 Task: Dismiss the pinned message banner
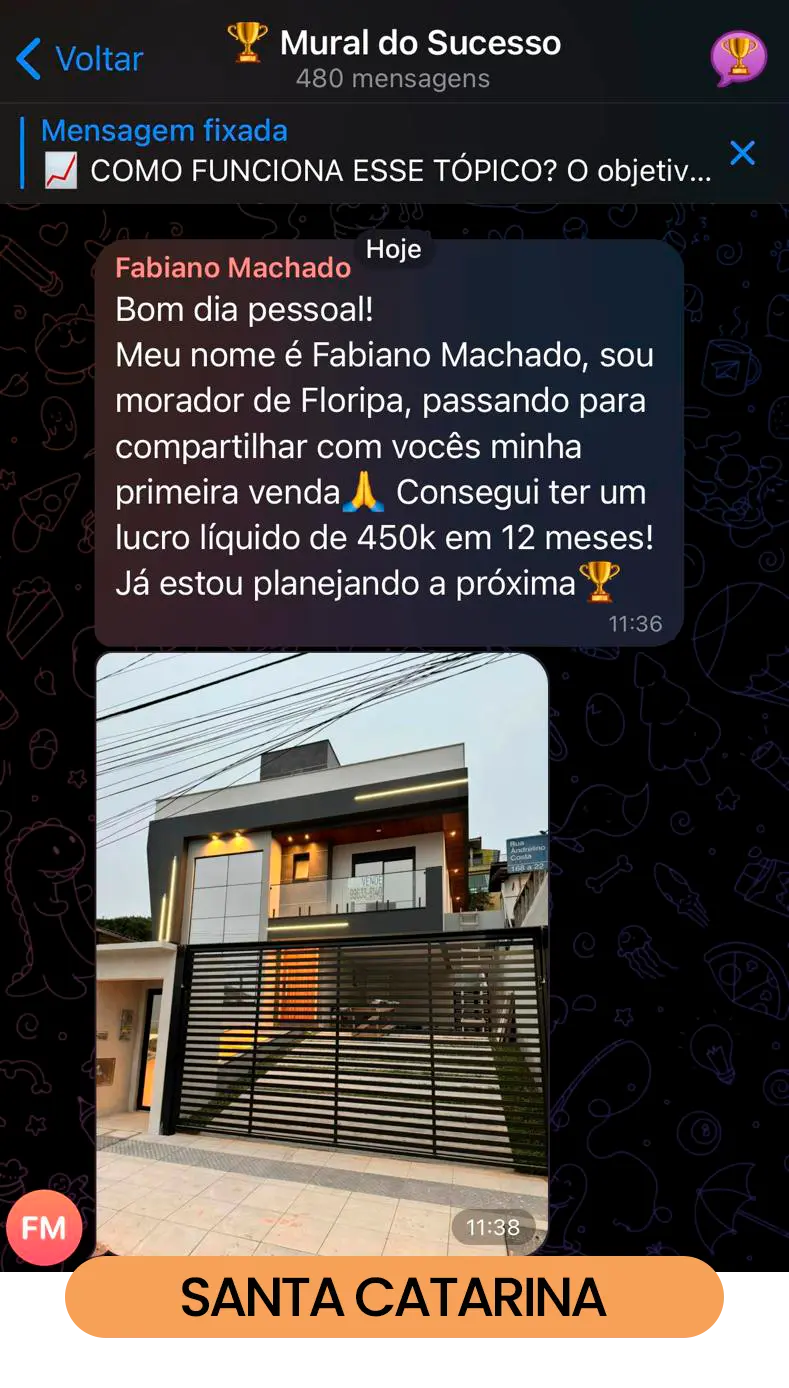click(743, 153)
